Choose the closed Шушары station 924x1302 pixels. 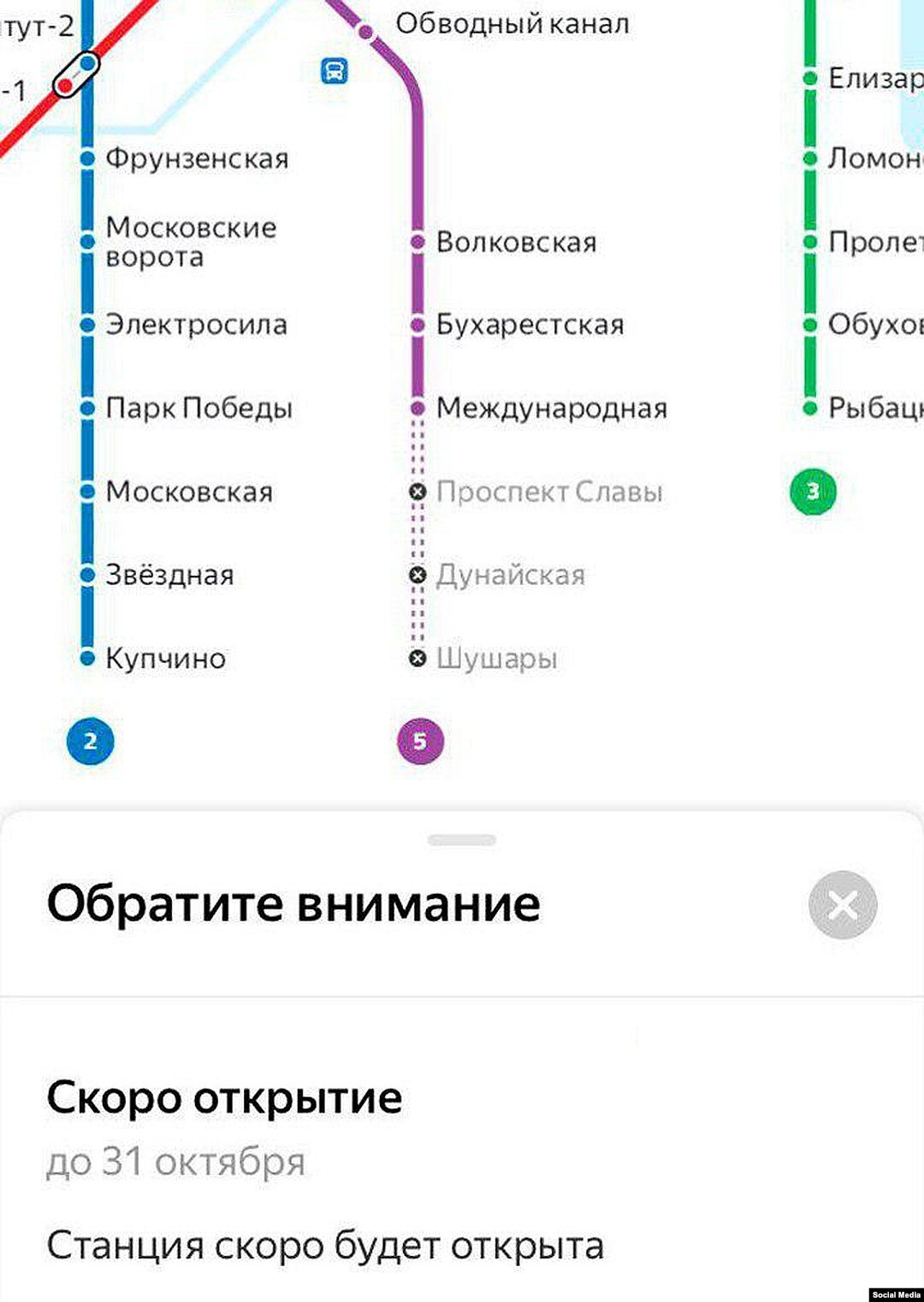pos(496,659)
